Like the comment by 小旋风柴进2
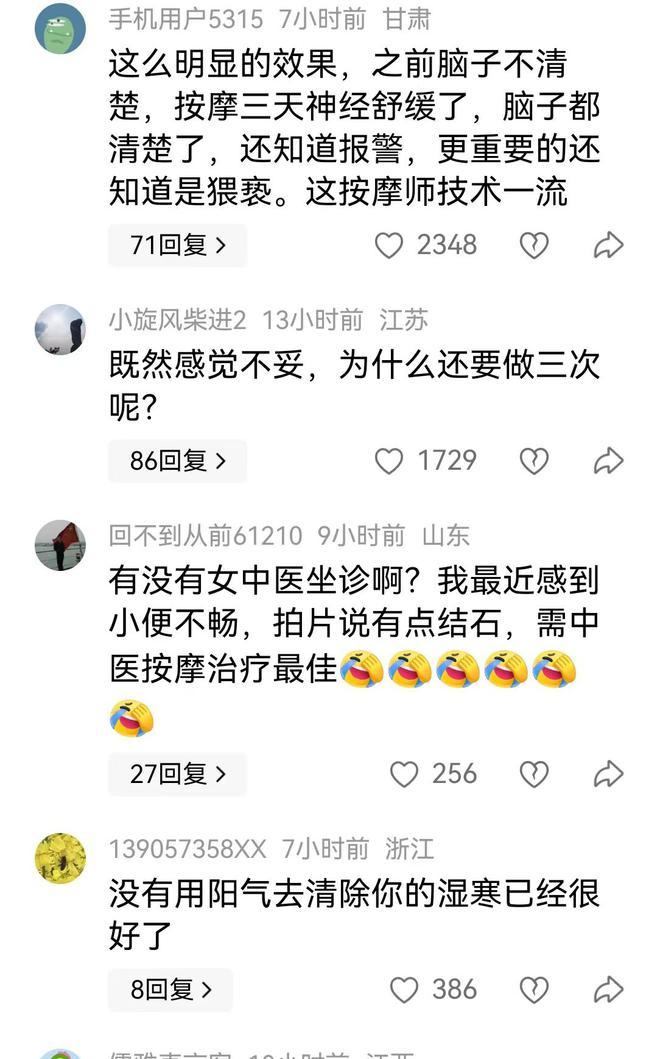This screenshot has width=660, height=1059. click(x=388, y=461)
